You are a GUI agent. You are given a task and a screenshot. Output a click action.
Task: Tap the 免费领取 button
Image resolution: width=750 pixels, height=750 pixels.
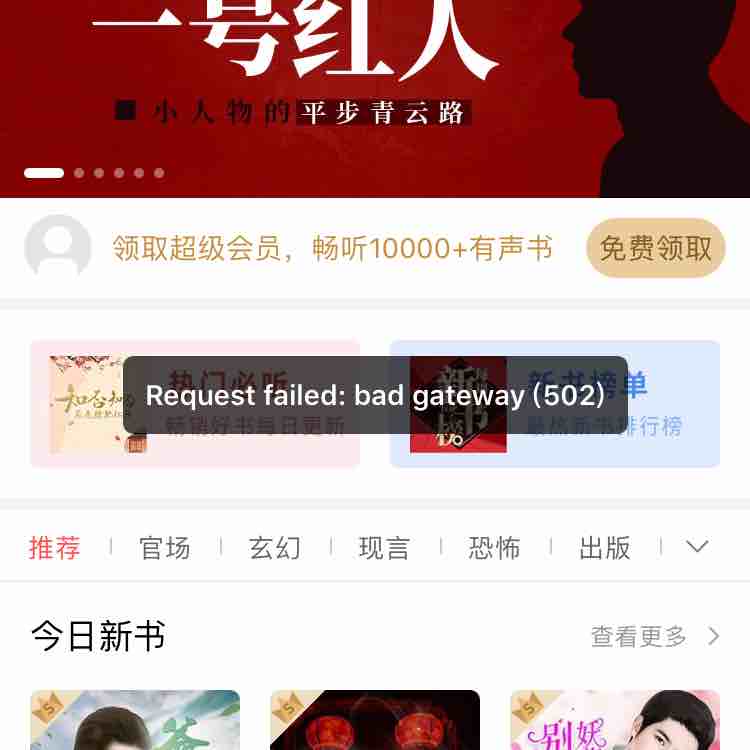coord(655,248)
